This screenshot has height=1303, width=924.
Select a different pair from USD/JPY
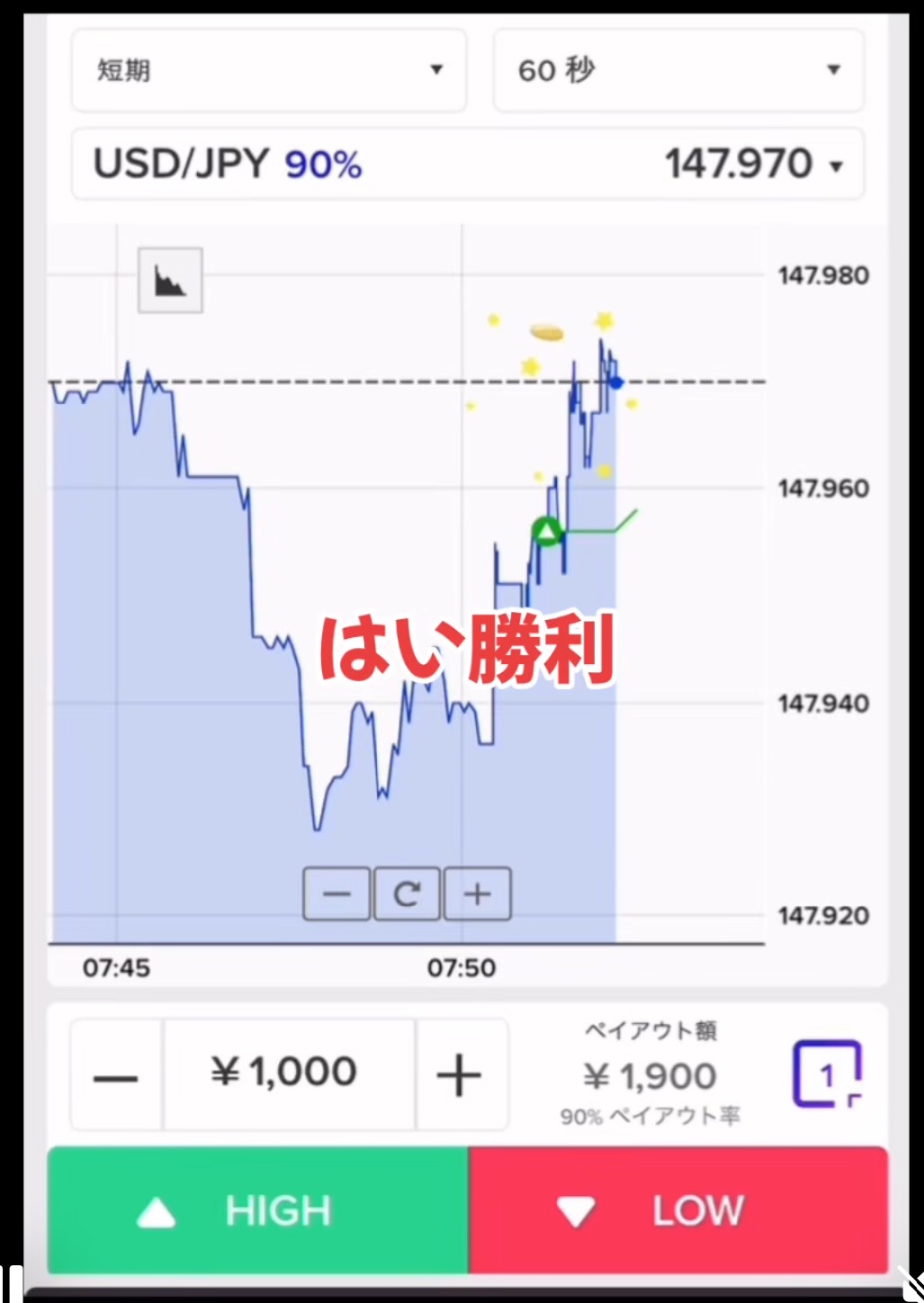coord(467,164)
